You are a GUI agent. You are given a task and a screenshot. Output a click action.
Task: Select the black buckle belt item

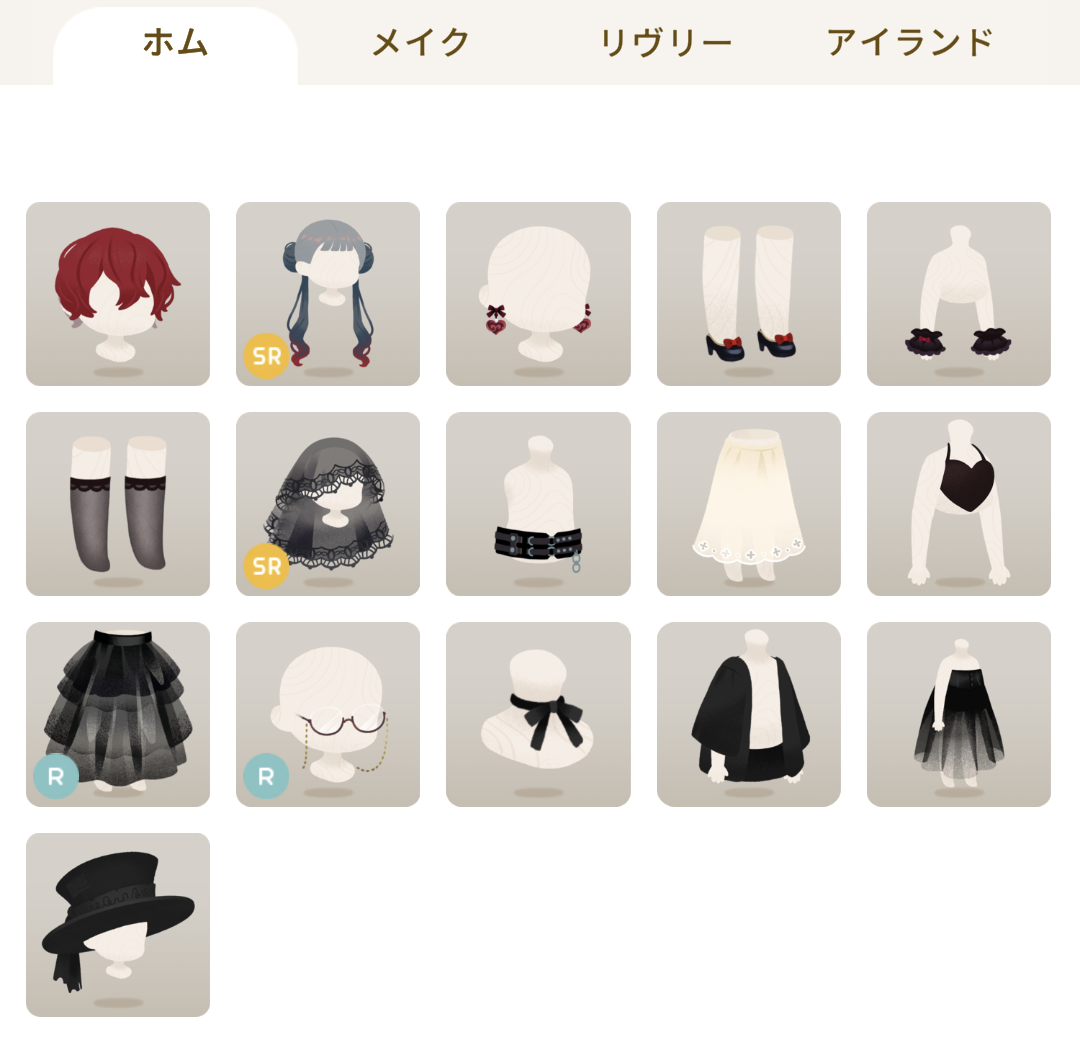pos(538,504)
